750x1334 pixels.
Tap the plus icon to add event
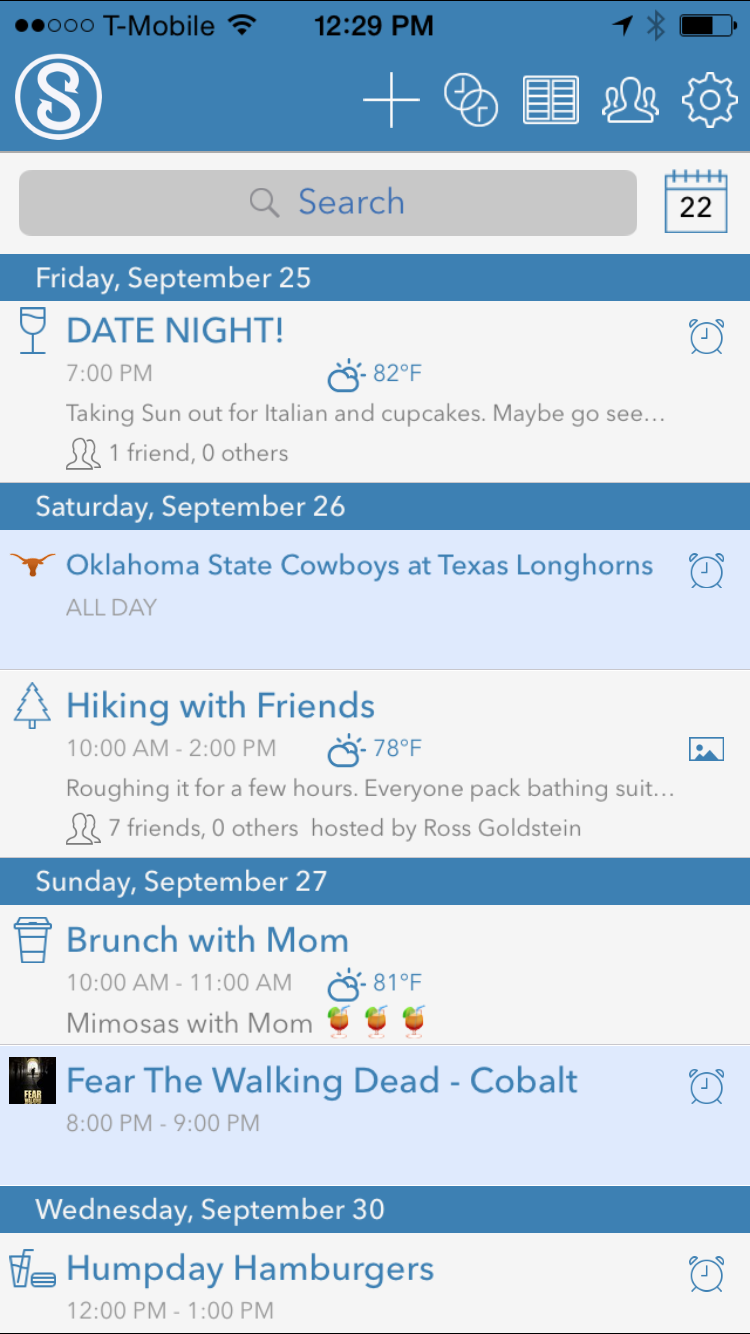click(391, 98)
